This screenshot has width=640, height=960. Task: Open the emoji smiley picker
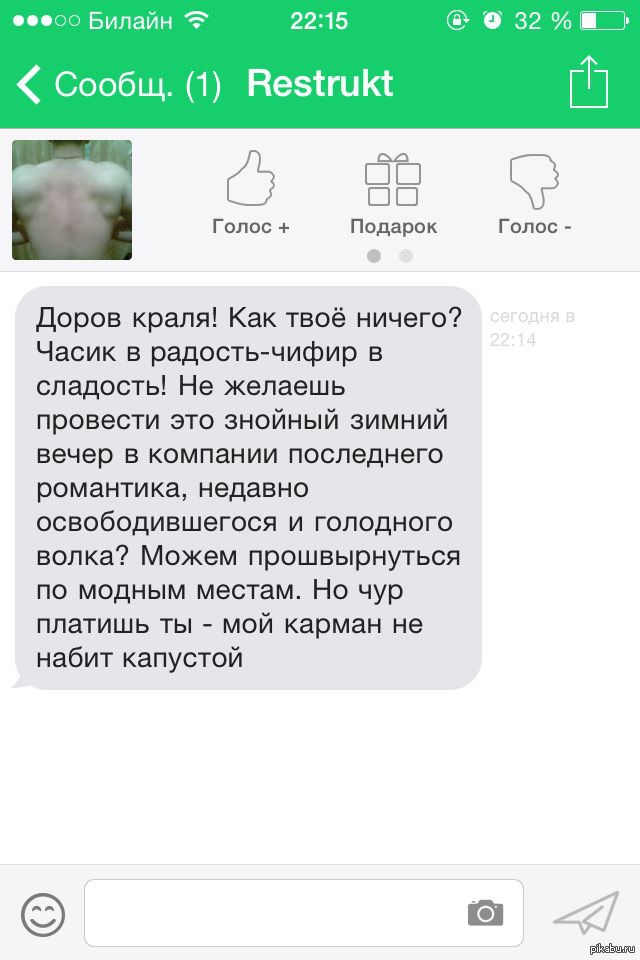tap(43, 913)
